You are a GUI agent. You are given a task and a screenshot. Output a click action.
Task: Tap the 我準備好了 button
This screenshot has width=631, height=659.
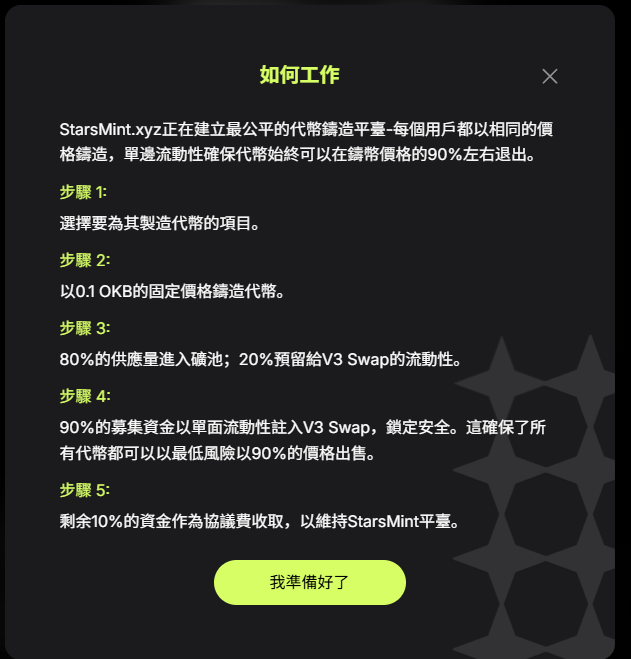point(310,582)
